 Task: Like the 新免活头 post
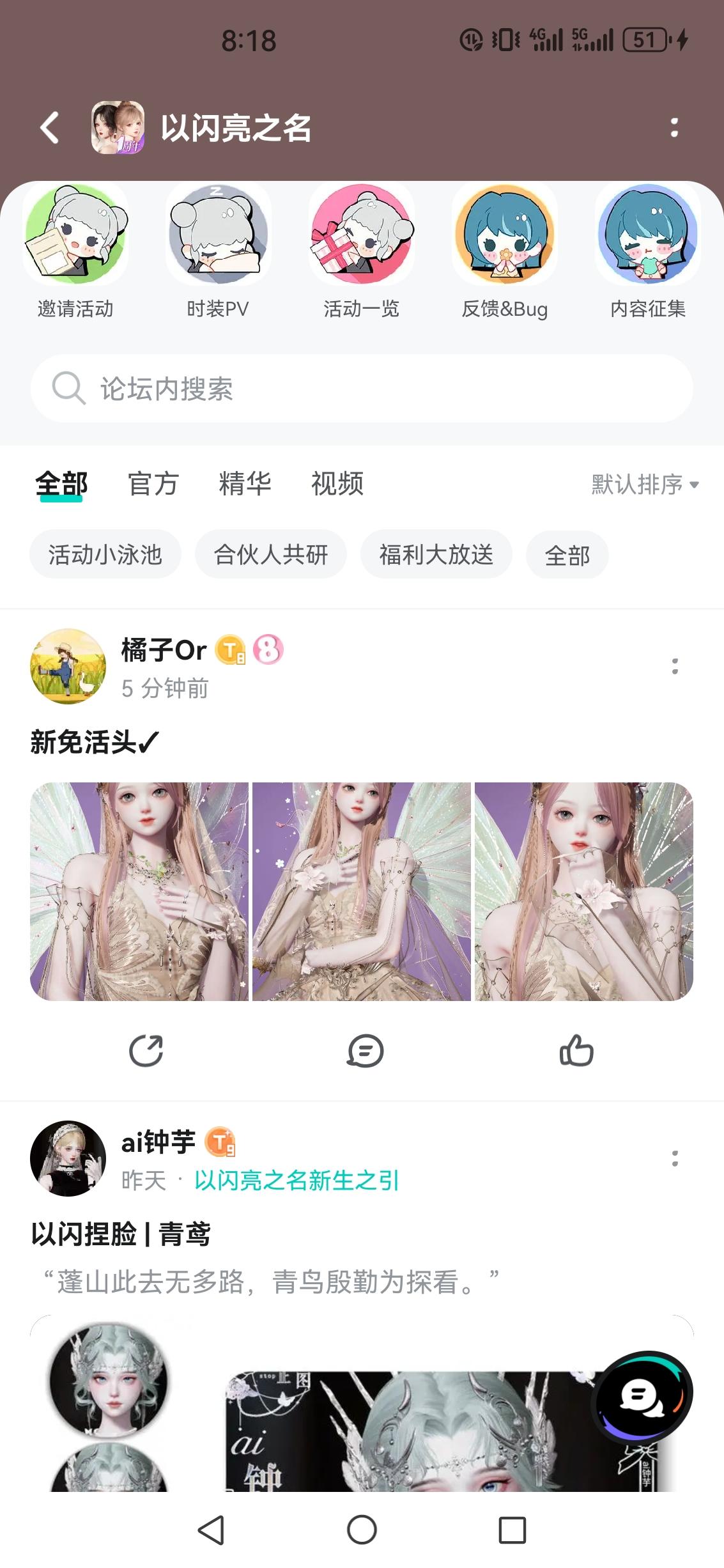(576, 1048)
